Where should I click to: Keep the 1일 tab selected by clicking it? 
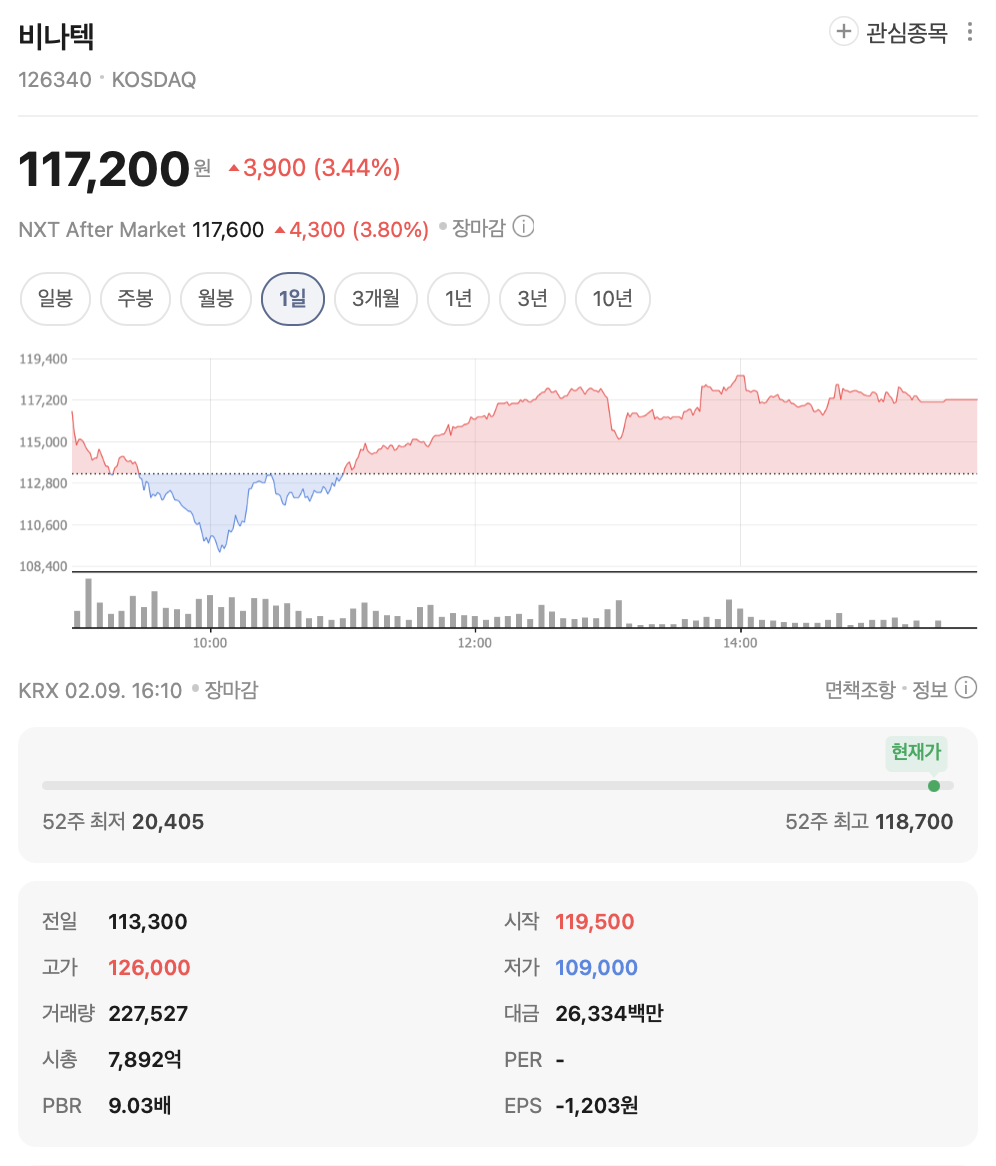pos(292,298)
